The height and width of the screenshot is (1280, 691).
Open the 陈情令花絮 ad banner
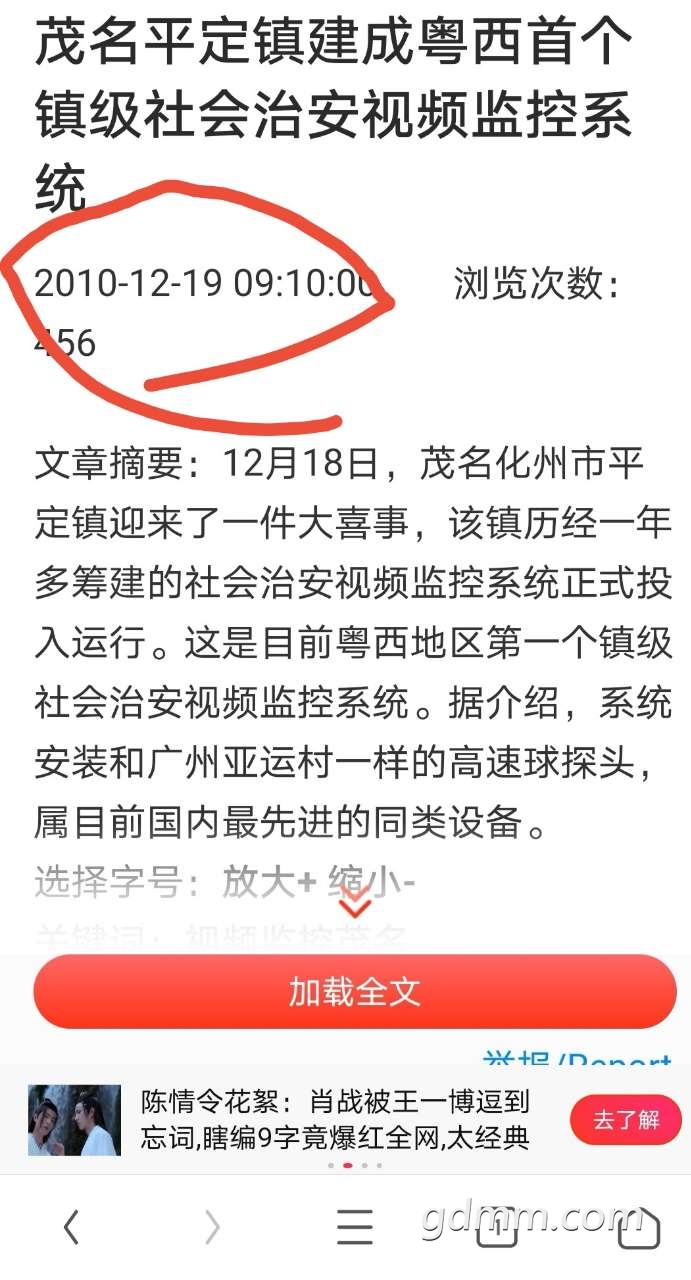coord(335,1120)
